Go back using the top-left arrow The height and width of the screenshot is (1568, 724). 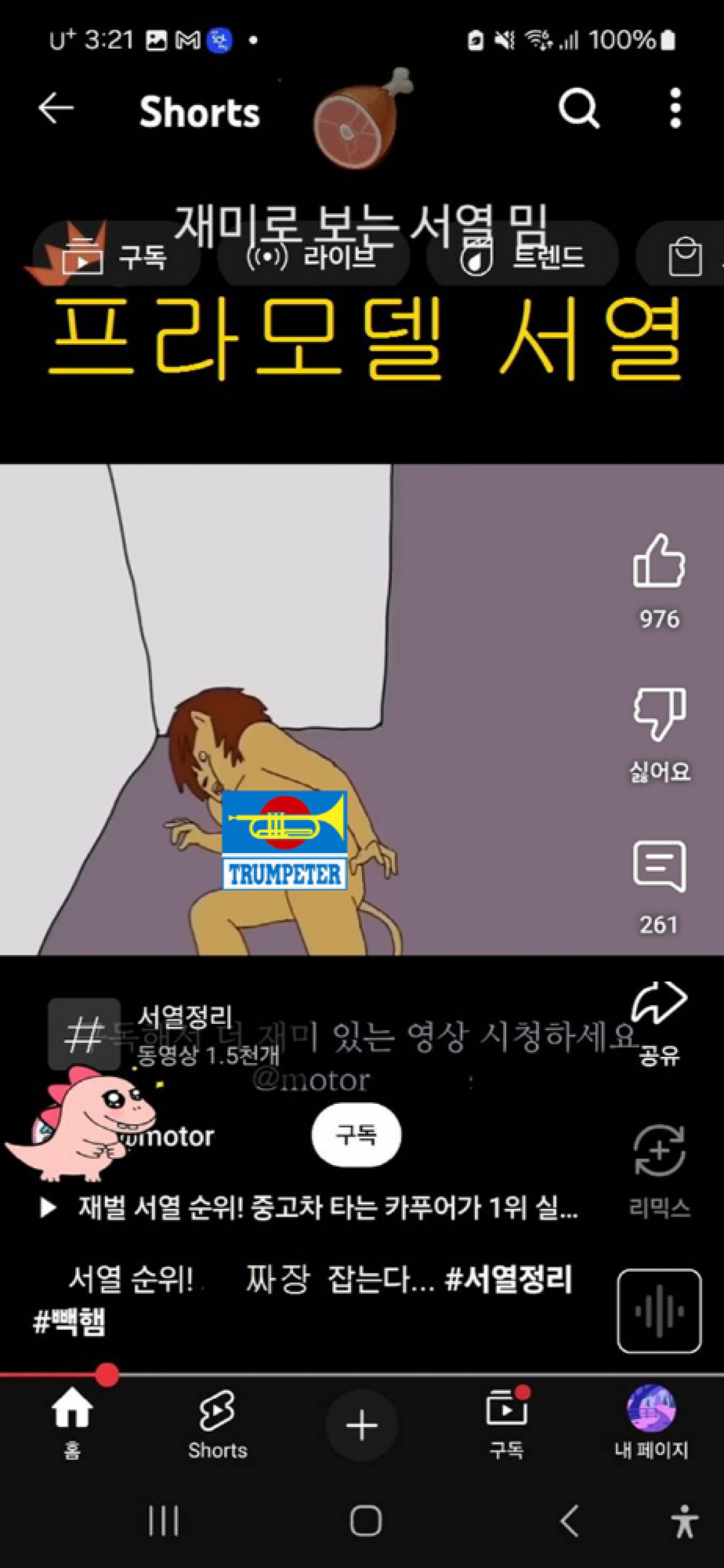(x=56, y=108)
